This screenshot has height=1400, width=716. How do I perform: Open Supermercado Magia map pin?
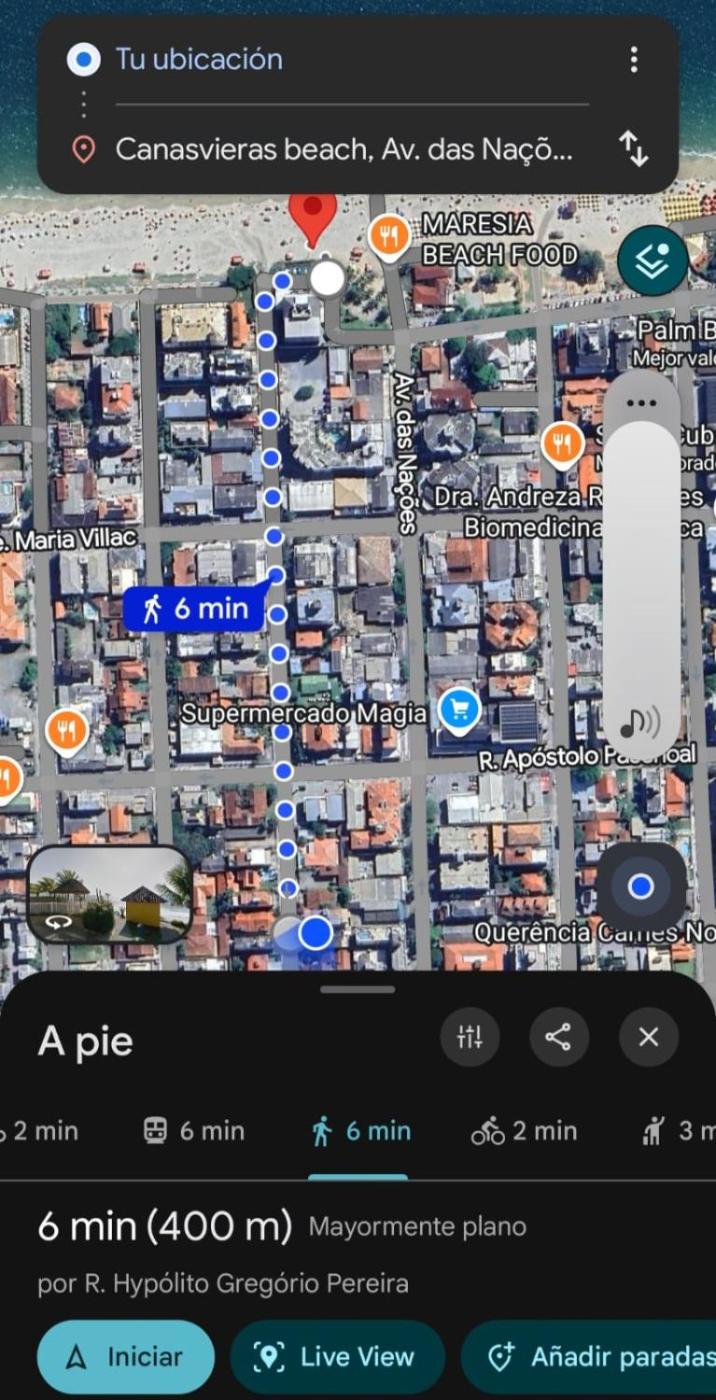459,712
